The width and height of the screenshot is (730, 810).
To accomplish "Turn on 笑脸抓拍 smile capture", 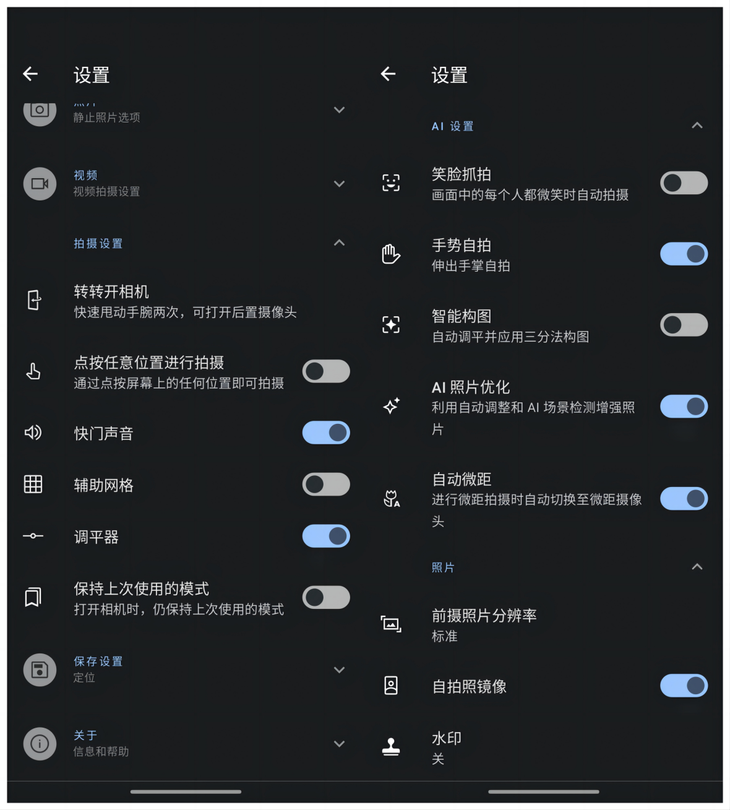I will point(684,183).
